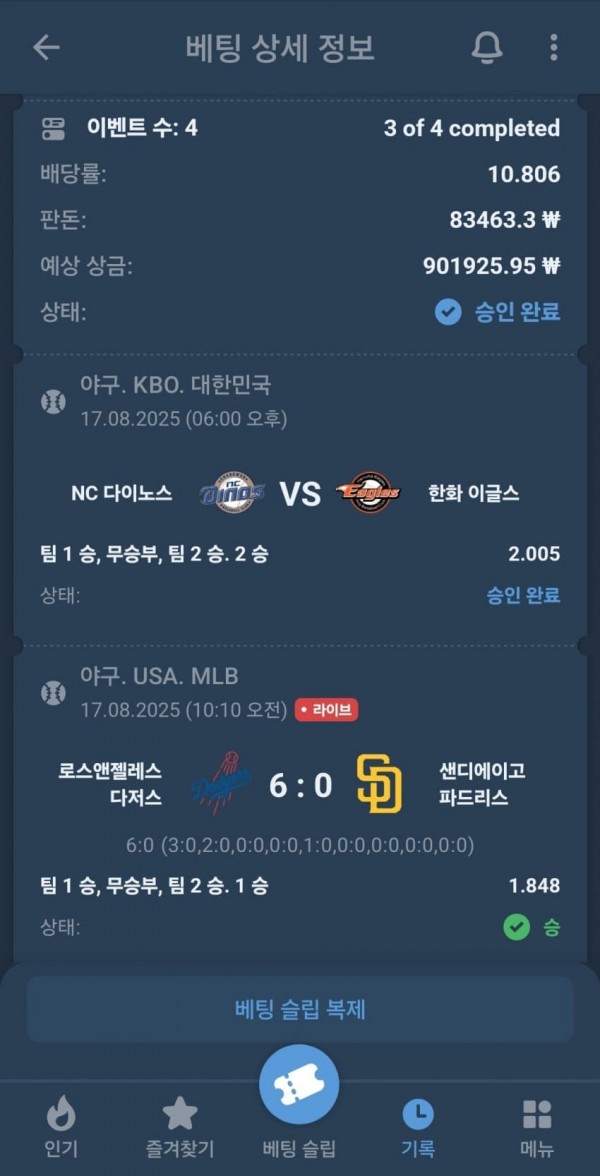Switch to the 인기 tab
The width and height of the screenshot is (600, 1176).
[61, 1127]
